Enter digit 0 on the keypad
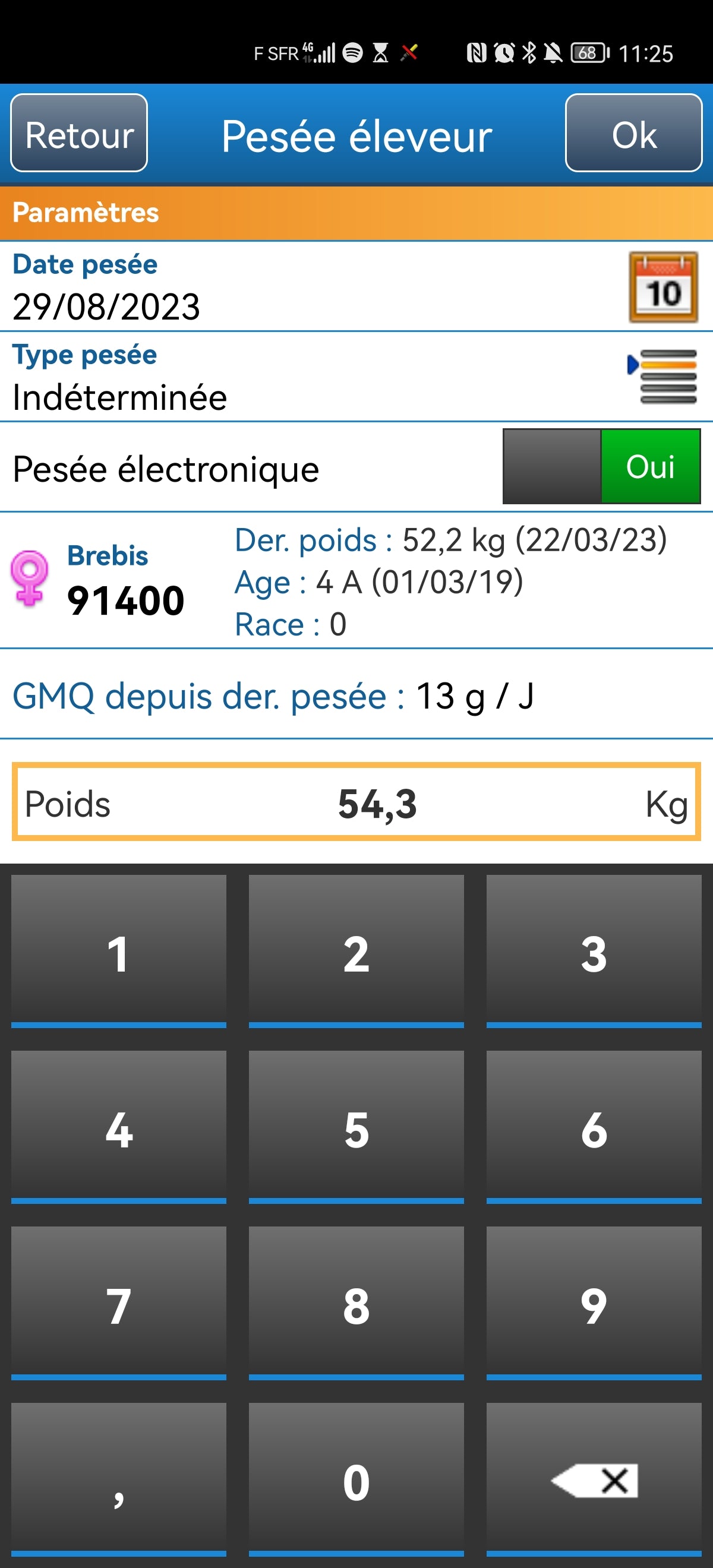Screen dimensions: 713x1568 pos(356,1479)
